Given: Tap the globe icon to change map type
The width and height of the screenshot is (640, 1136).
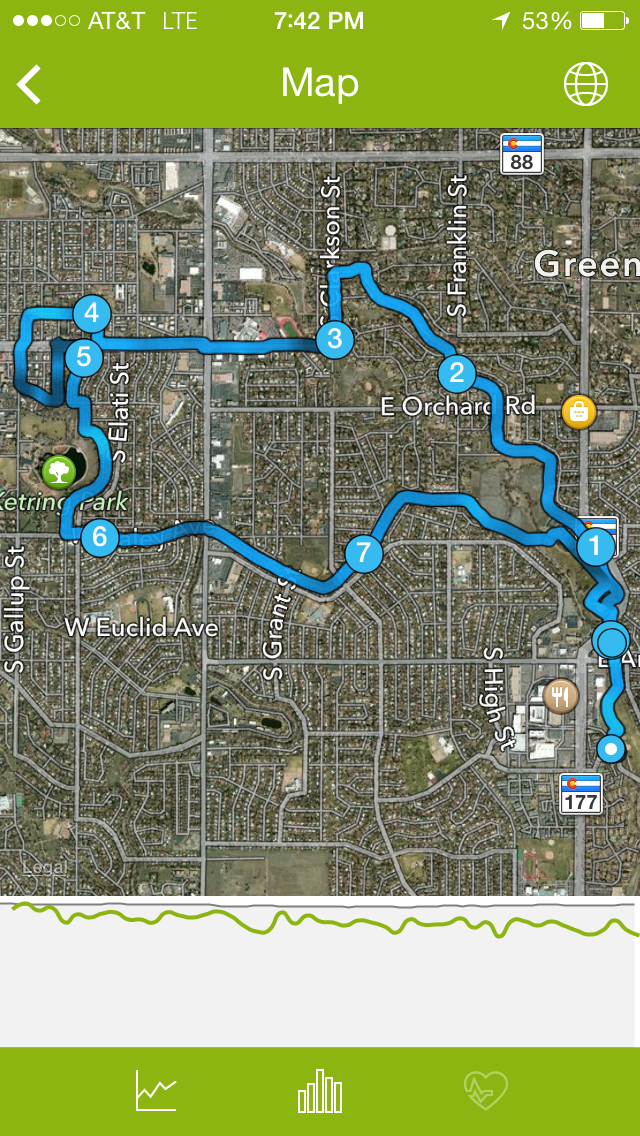Looking at the screenshot, I should (586, 84).
